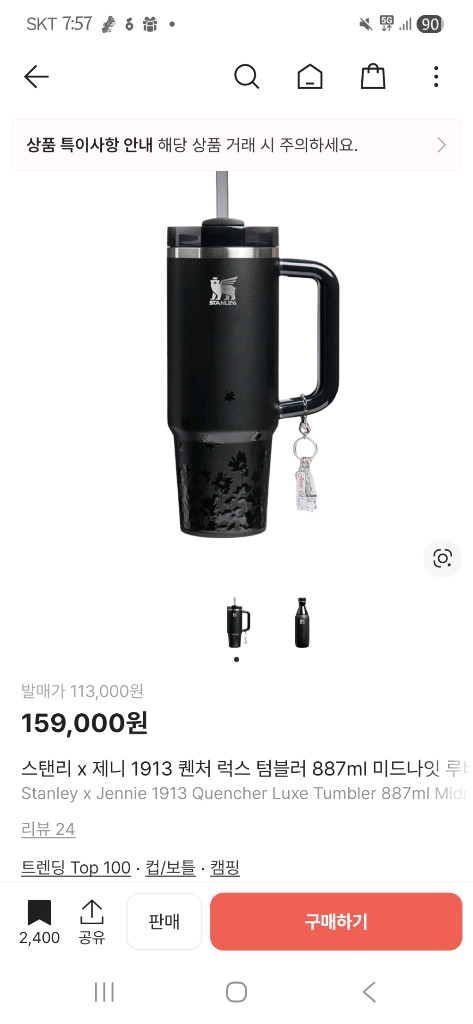Open recent apps from the navigation bar
This screenshot has width=473, height=1024.
tap(104, 992)
